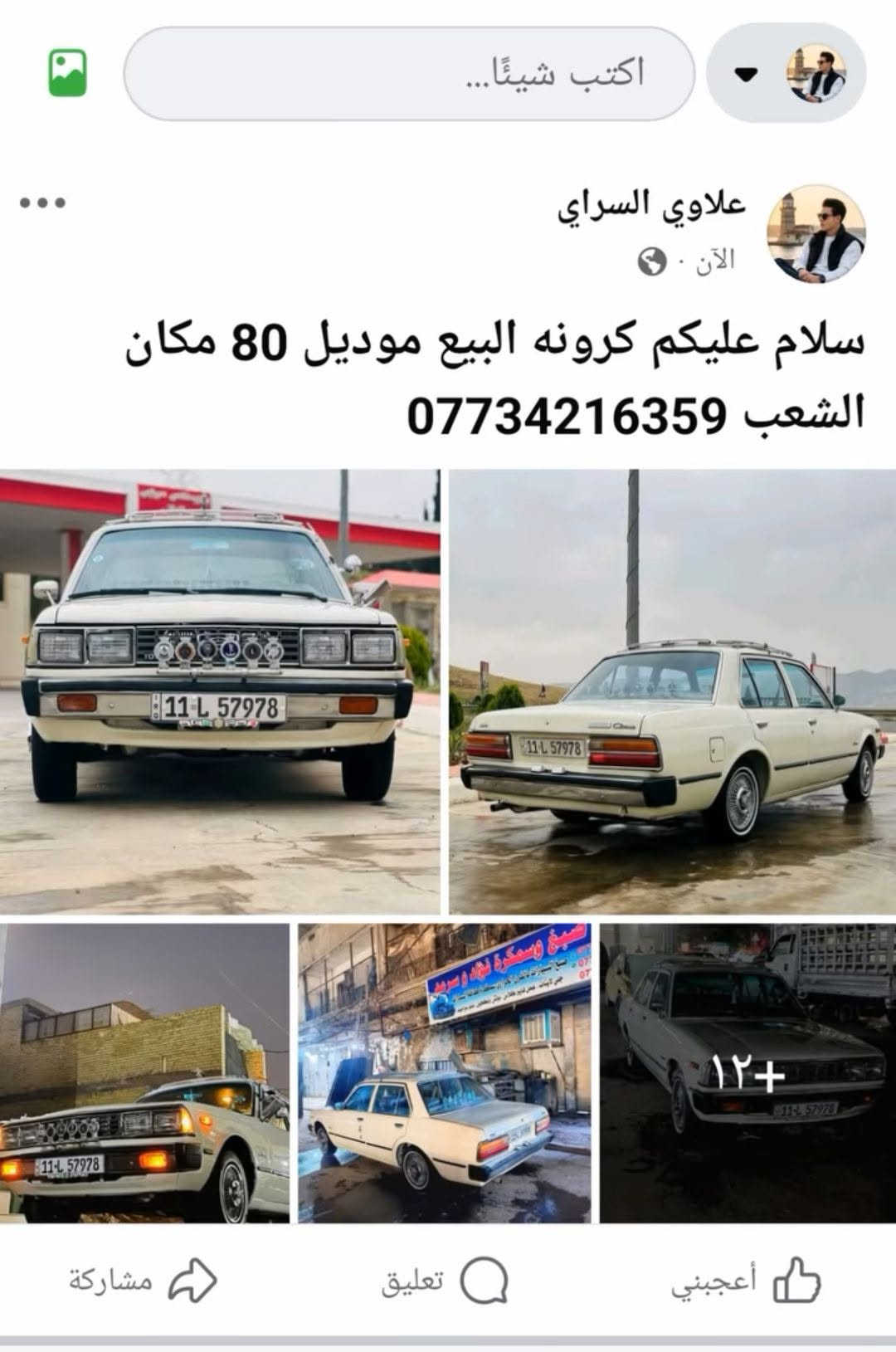View the +١٢ additional photos tile
Viewport: 896px width, 1352px height.
748,1072
